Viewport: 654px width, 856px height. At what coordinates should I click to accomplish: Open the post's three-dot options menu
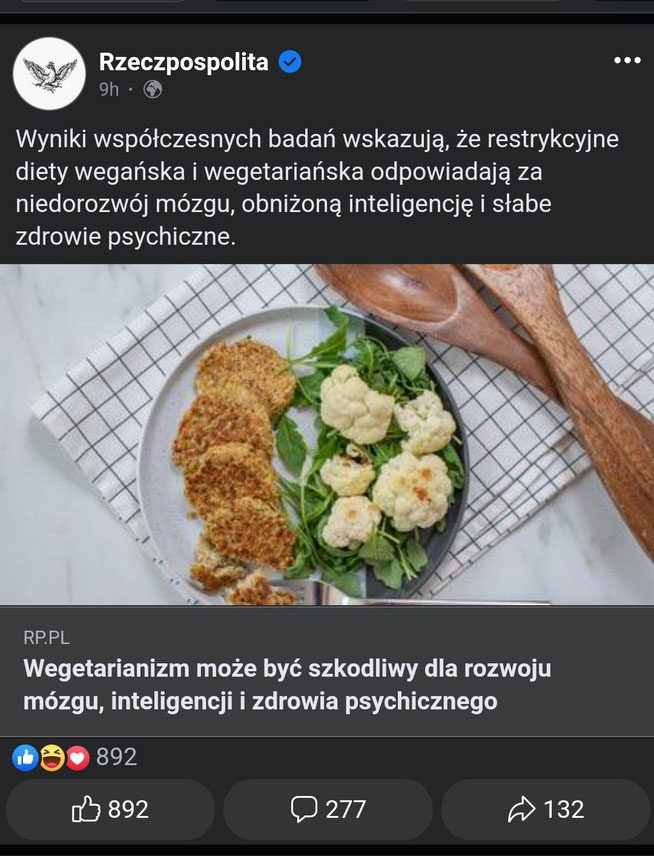[626, 61]
